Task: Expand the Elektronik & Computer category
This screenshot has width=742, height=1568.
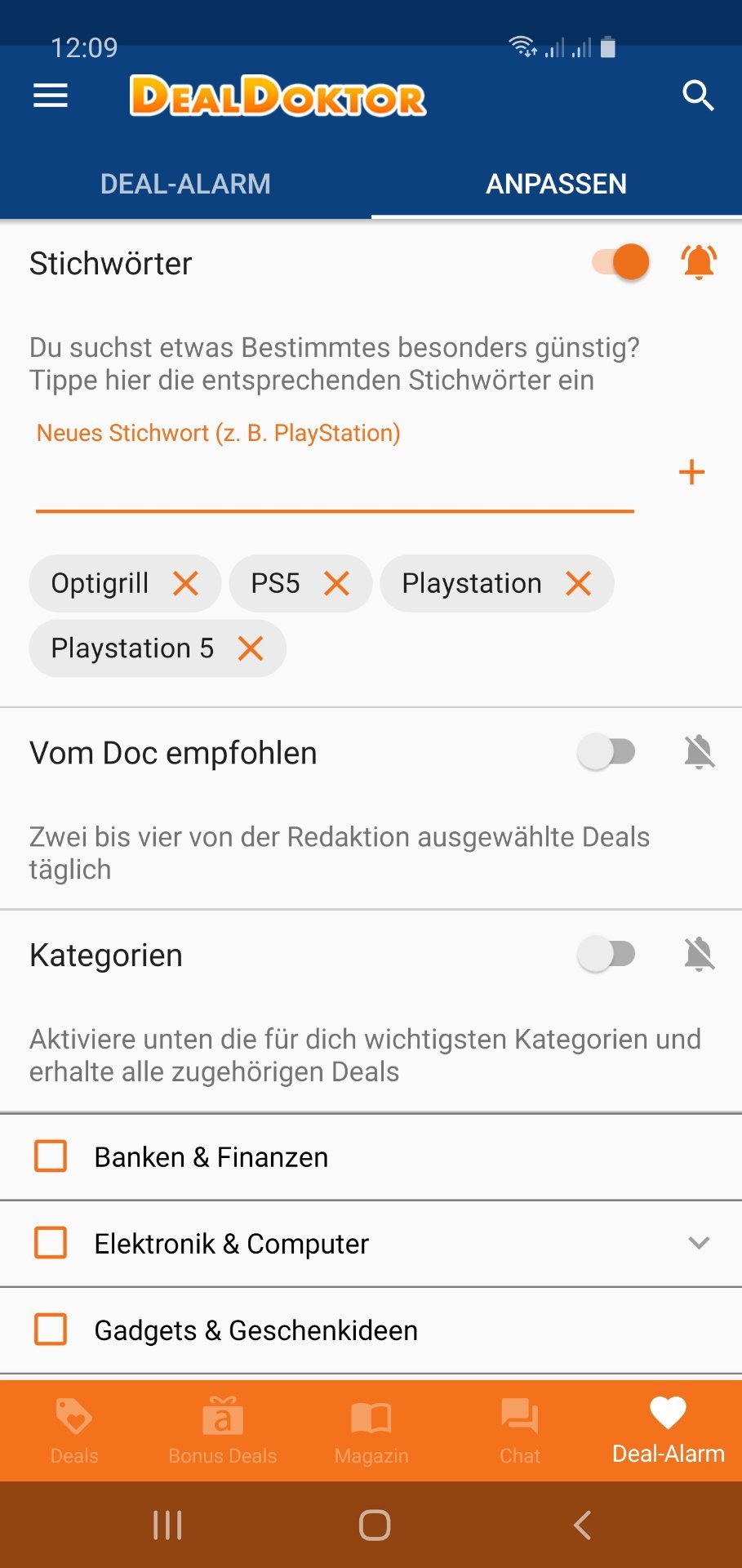Action: tap(699, 1243)
